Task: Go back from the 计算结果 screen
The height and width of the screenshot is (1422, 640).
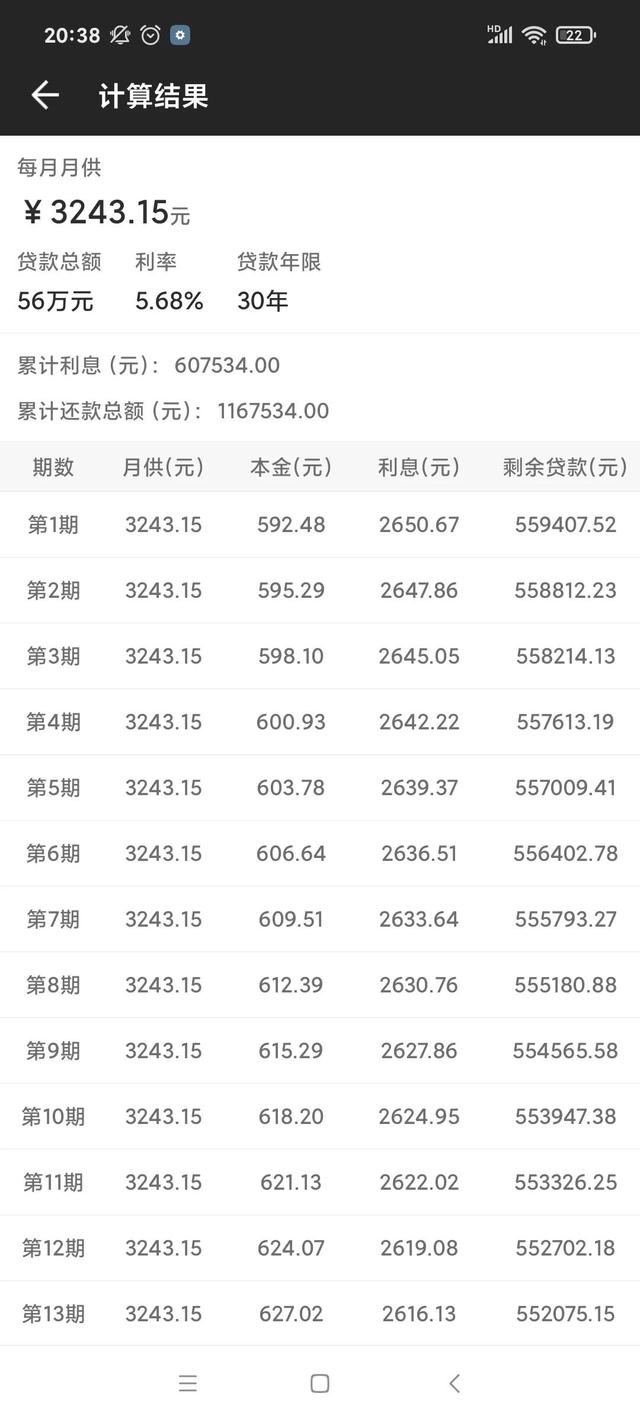Action: pyautogui.click(x=45, y=96)
